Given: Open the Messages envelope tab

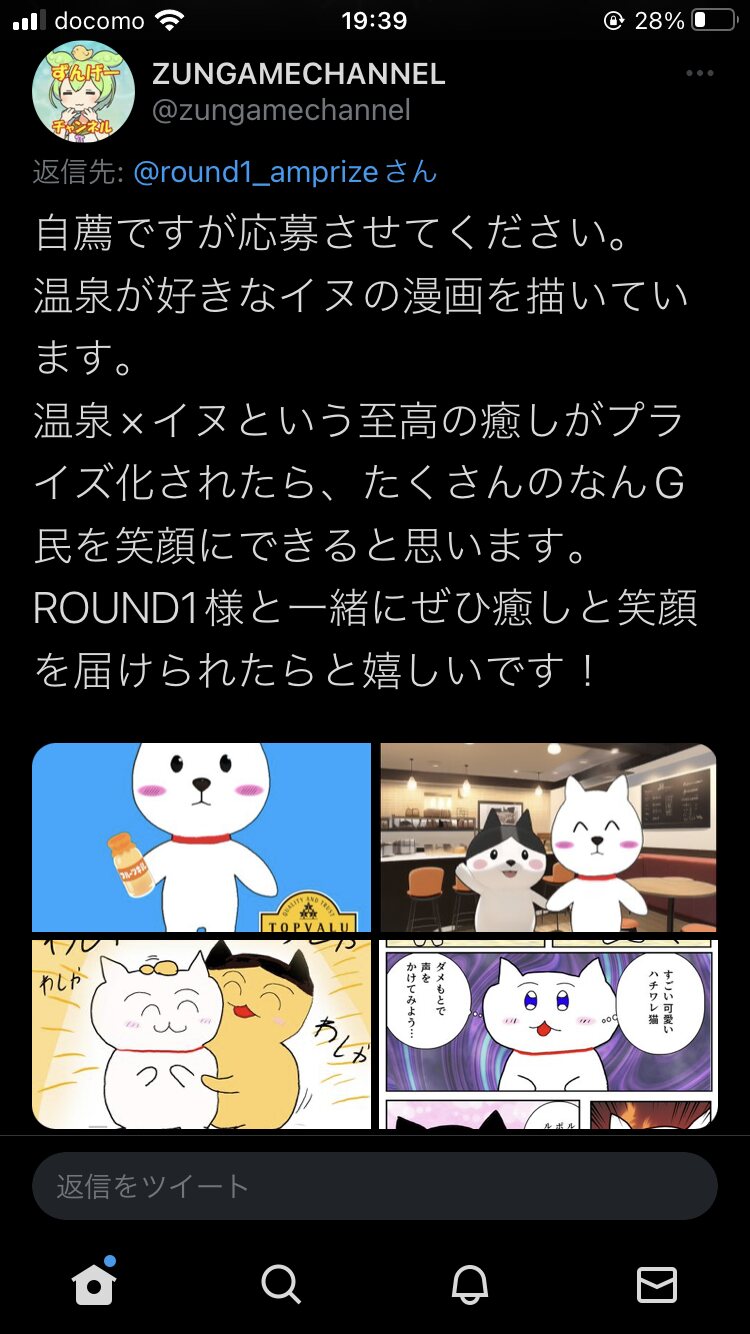Looking at the screenshot, I should coord(657,1284).
